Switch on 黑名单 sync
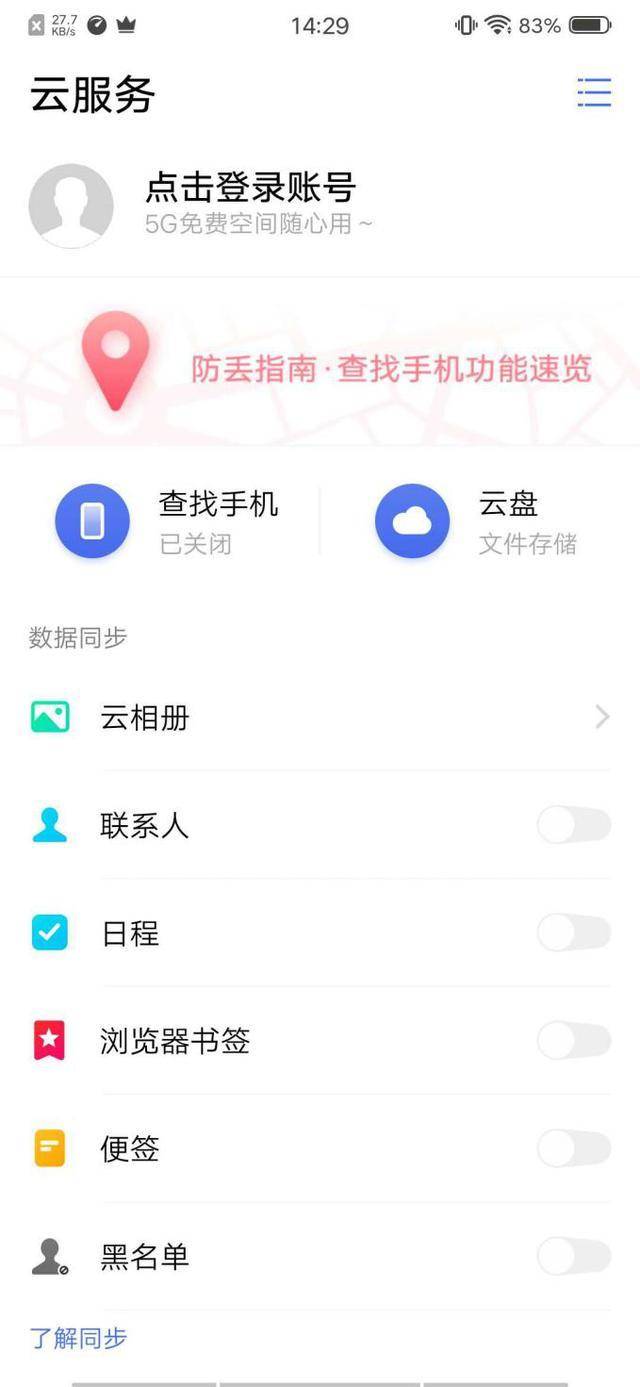Image resolution: width=640 pixels, height=1387 pixels. [574, 1257]
